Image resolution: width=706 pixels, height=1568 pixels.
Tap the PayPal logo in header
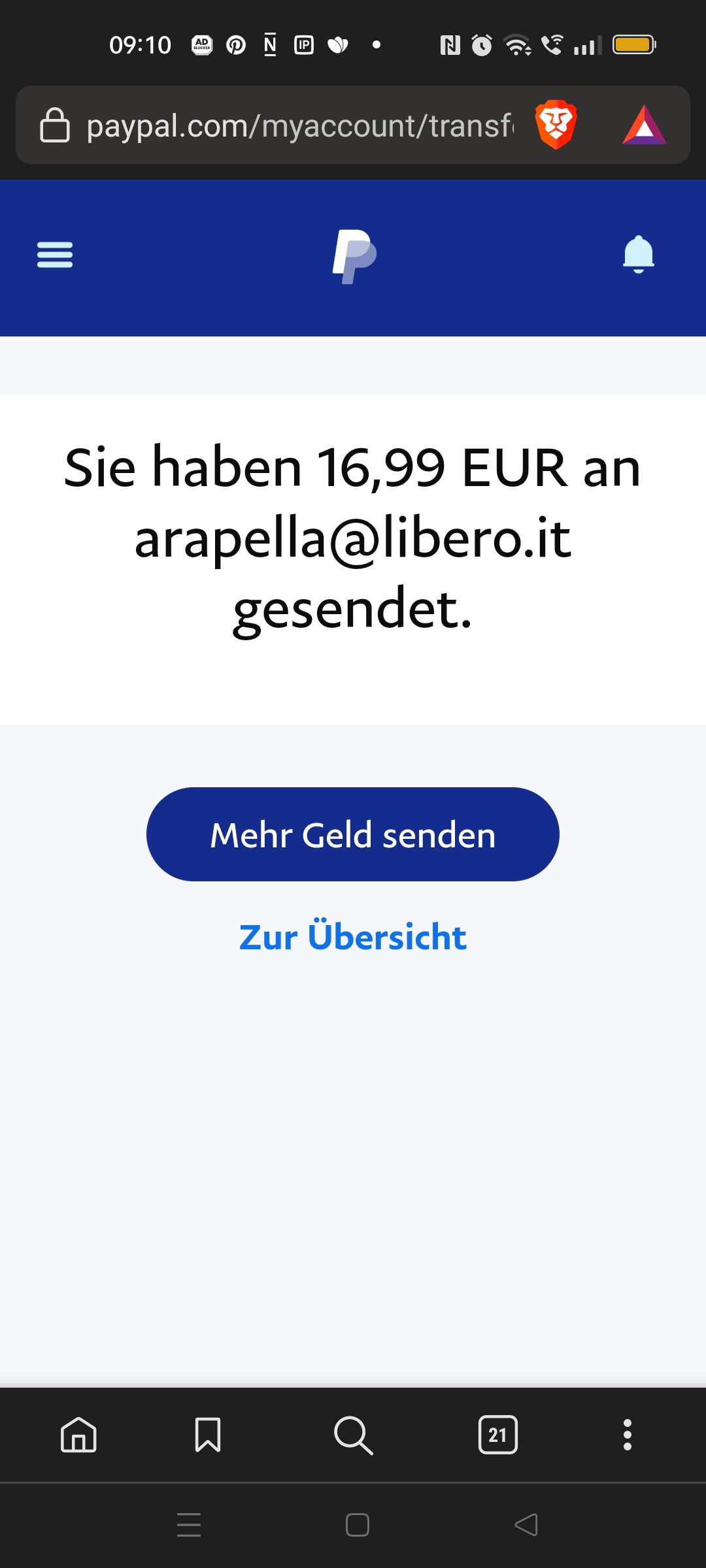click(x=354, y=256)
